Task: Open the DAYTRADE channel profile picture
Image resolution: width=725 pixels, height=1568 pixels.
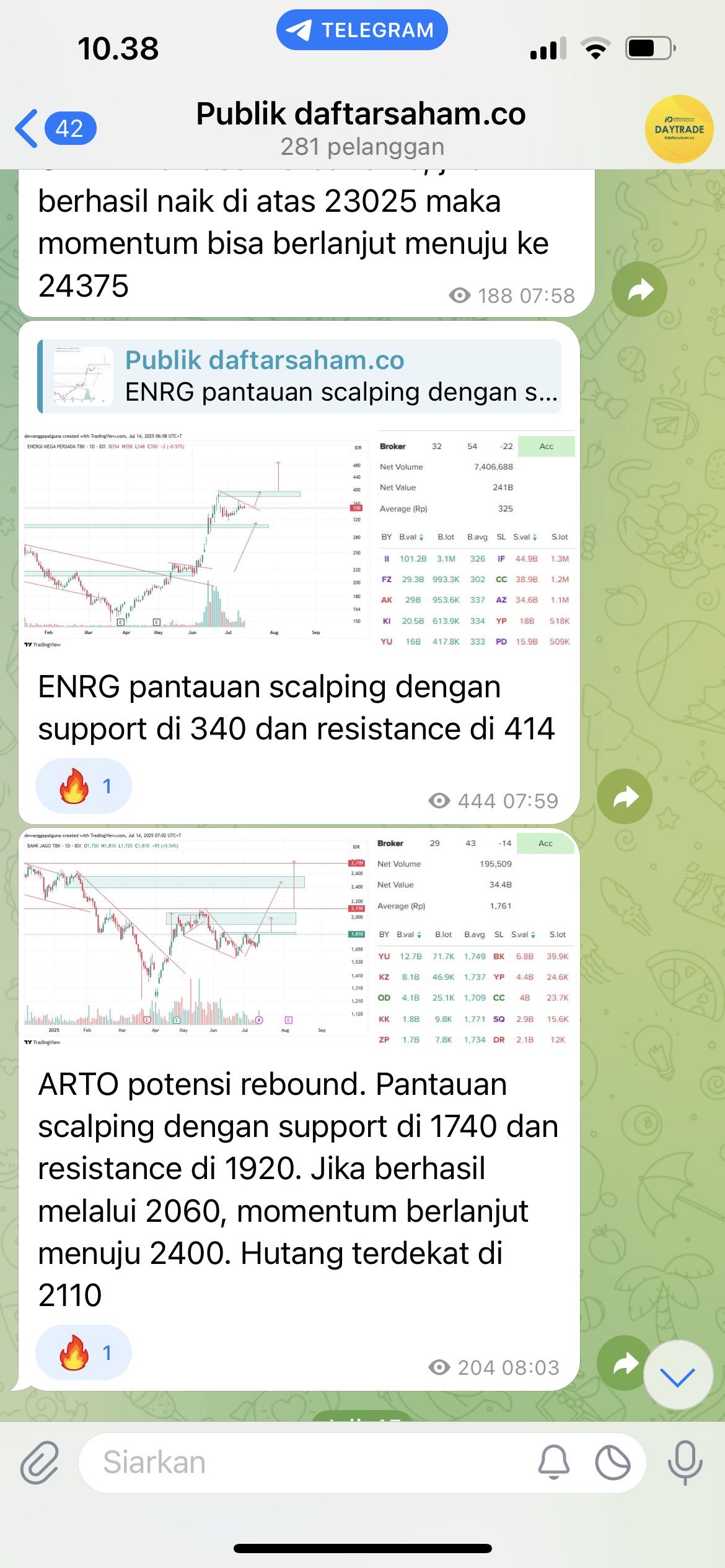Action: [x=679, y=129]
